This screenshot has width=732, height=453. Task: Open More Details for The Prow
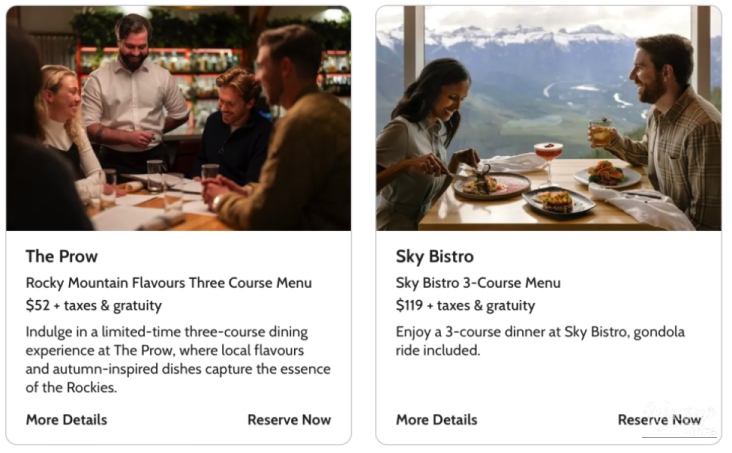66,420
